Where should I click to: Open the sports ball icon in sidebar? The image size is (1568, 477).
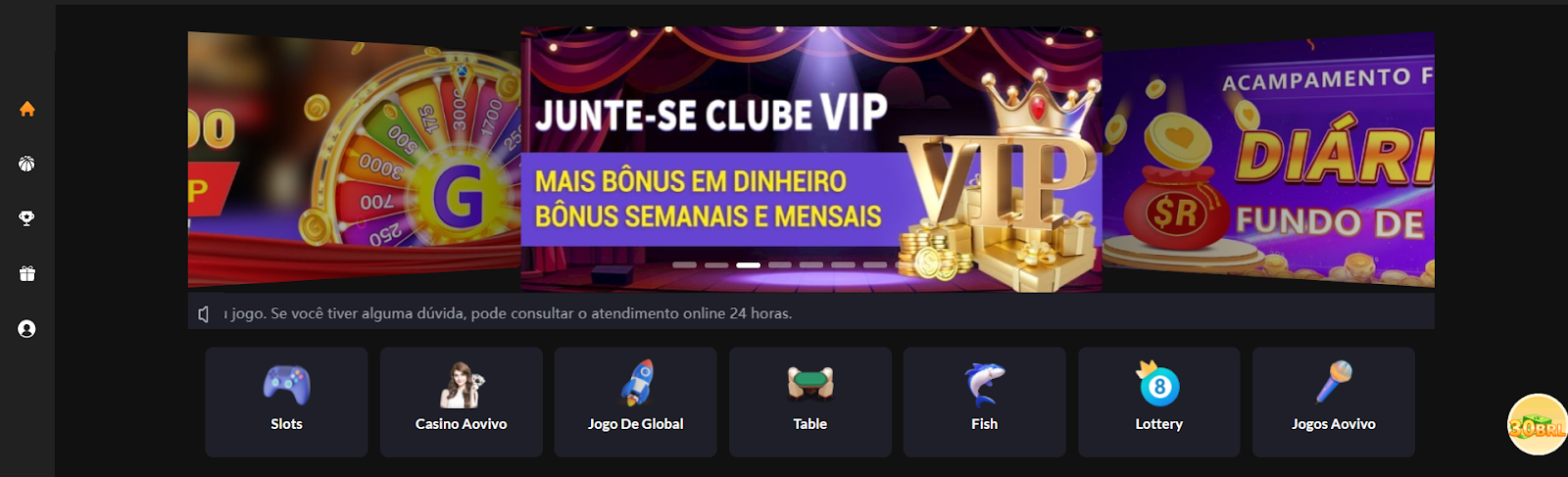click(27, 164)
